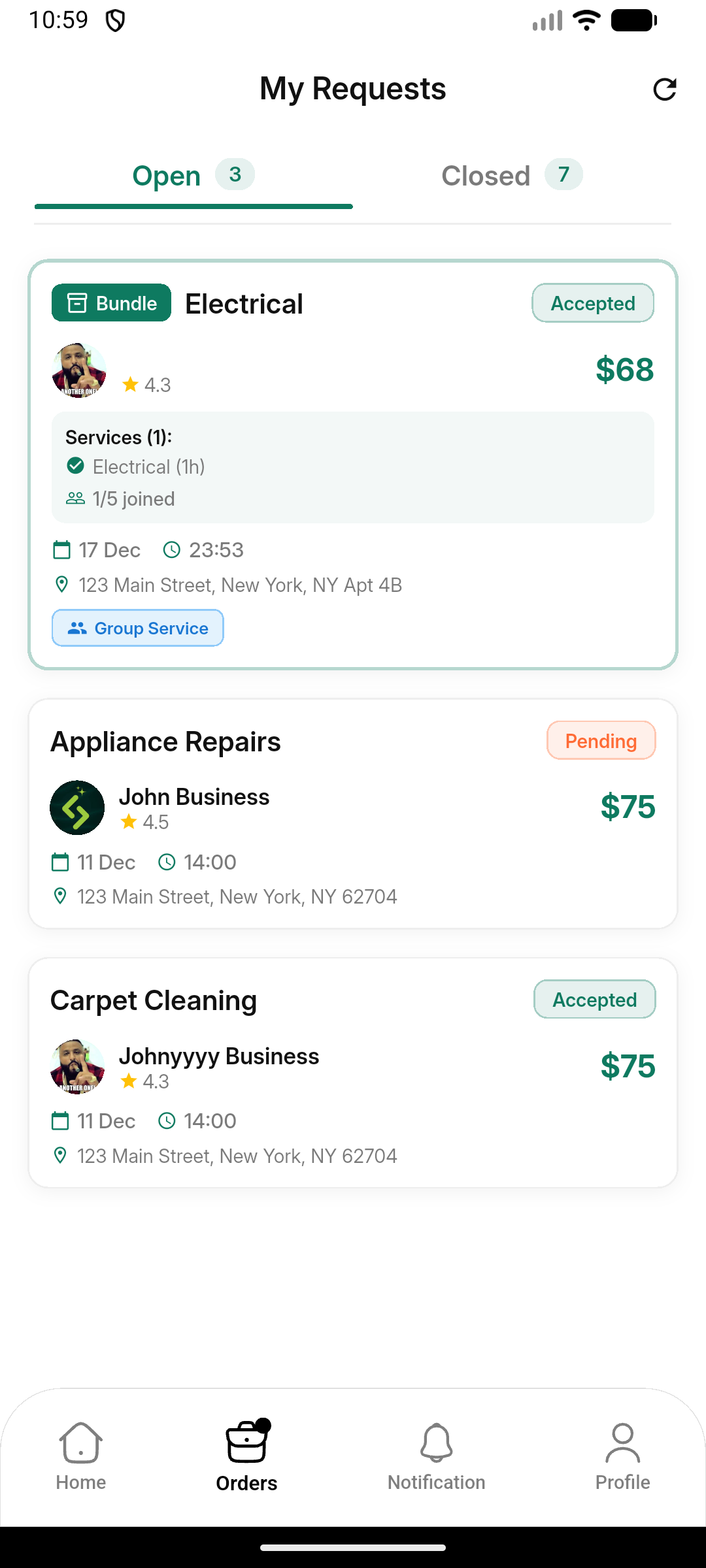Open the Appliance Repairs request

tap(353, 813)
